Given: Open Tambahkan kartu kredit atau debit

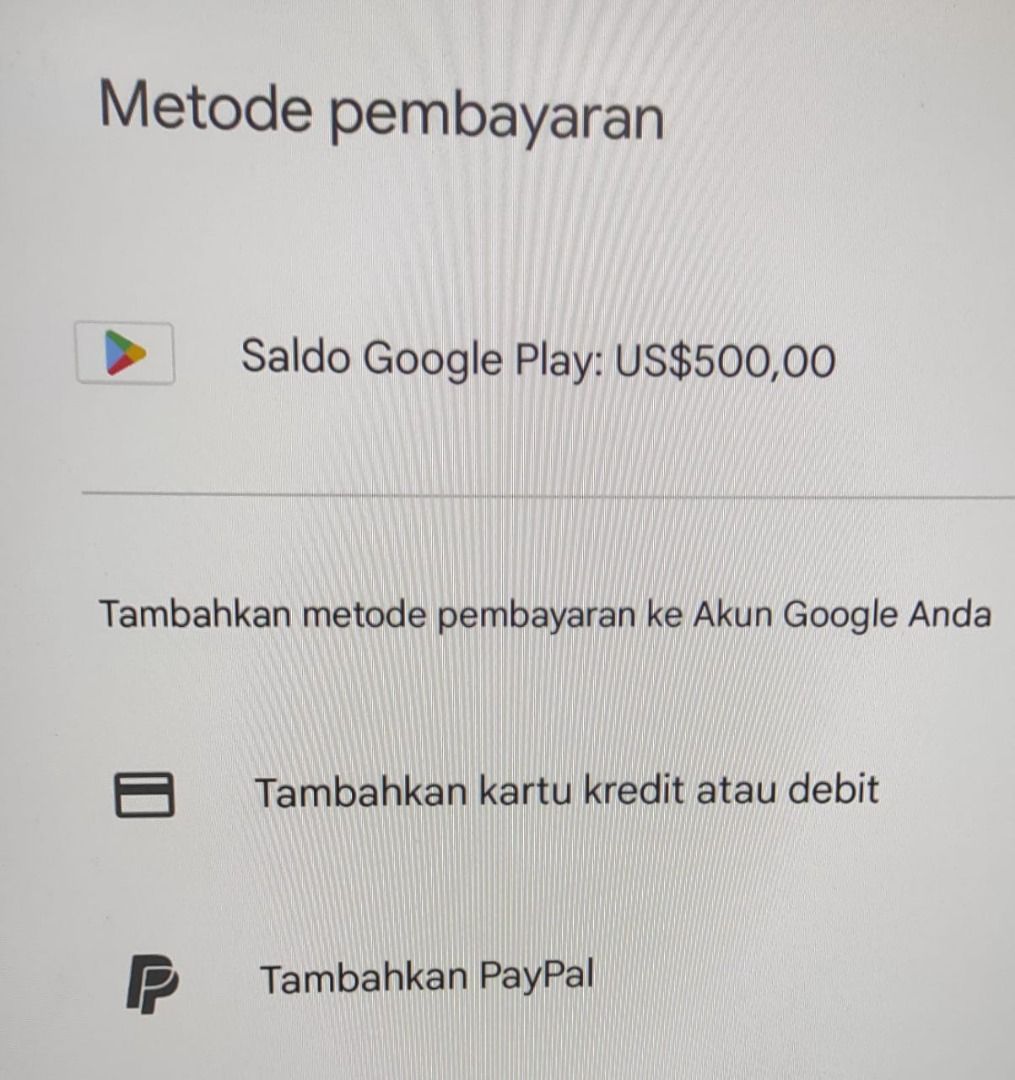Looking at the screenshot, I should (x=566, y=792).
